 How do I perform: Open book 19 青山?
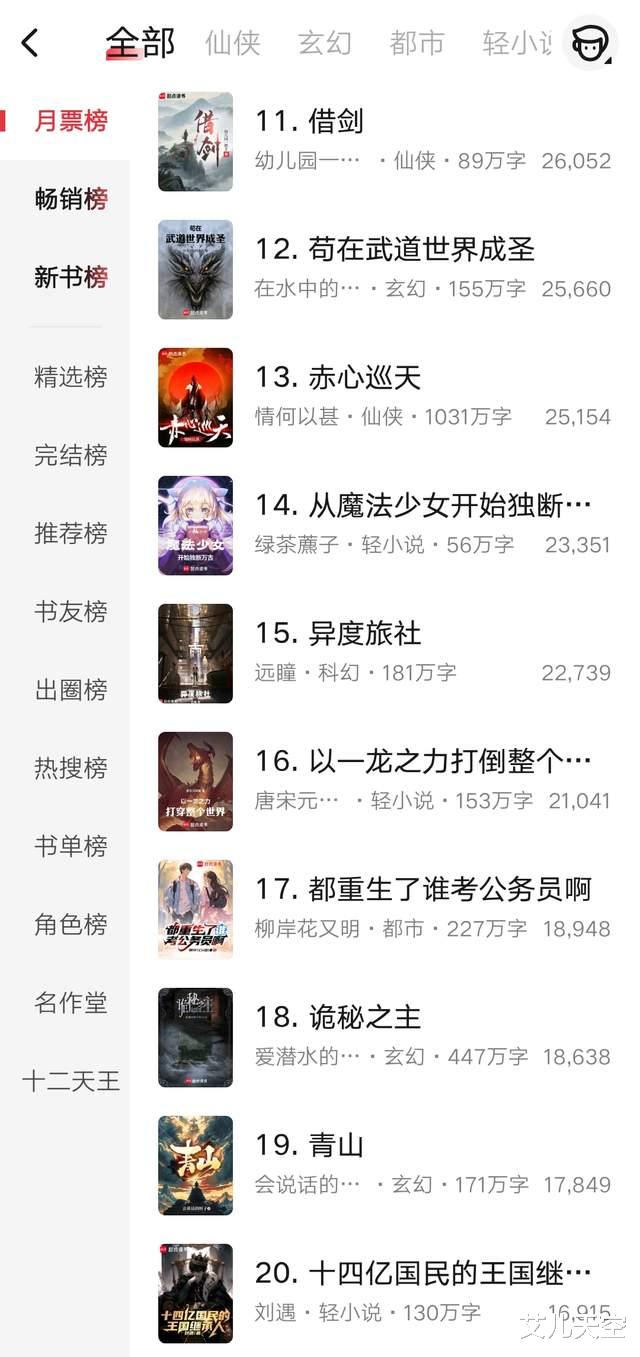(x=336, y=1146)
